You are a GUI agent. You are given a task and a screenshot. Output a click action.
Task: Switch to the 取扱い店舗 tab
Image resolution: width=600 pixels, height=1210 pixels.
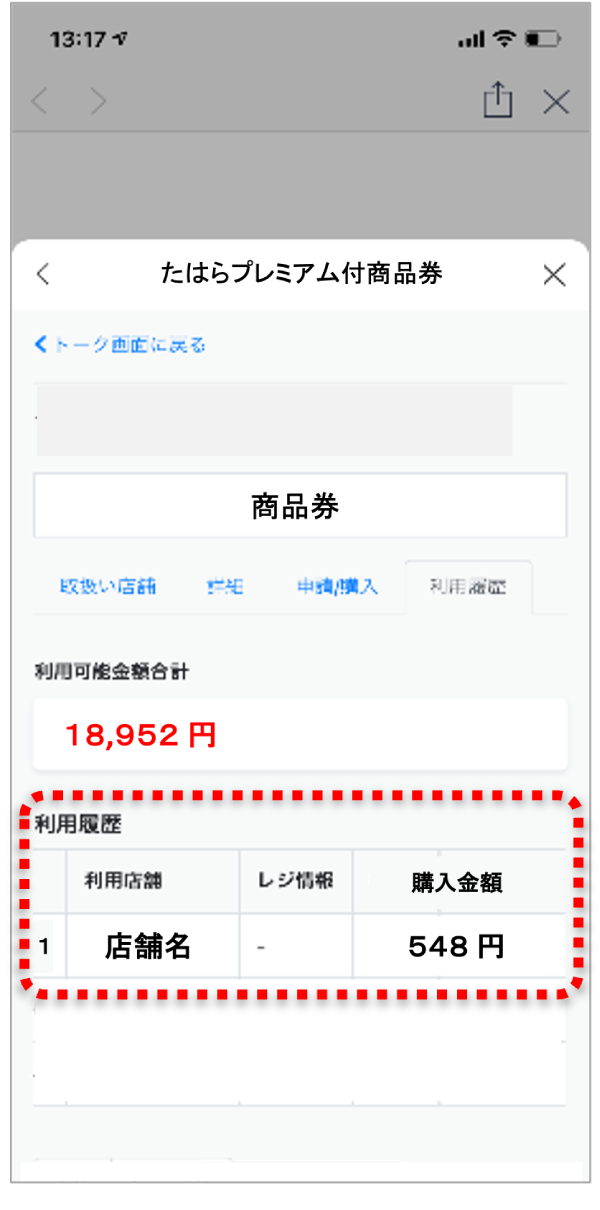pos(108,587)
